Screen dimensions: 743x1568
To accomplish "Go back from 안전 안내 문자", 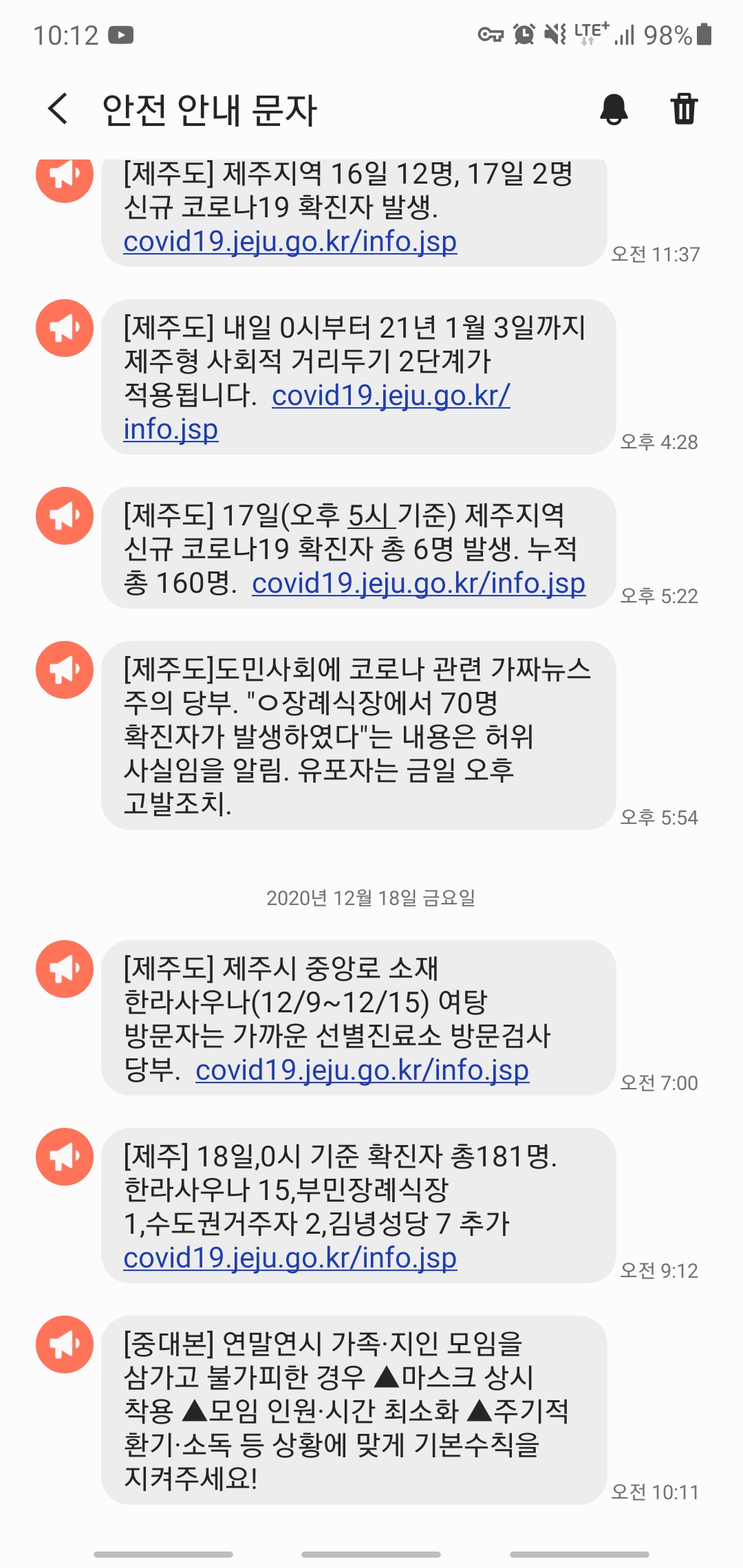I will coord(59,109).
